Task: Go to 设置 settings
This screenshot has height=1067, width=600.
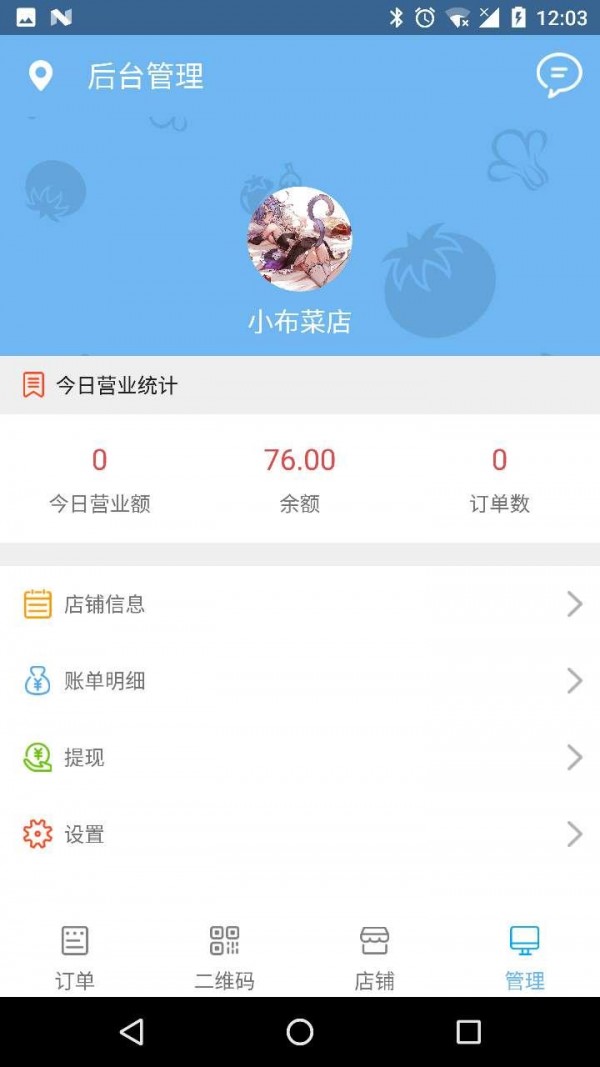Action: (x=300, y=834)
